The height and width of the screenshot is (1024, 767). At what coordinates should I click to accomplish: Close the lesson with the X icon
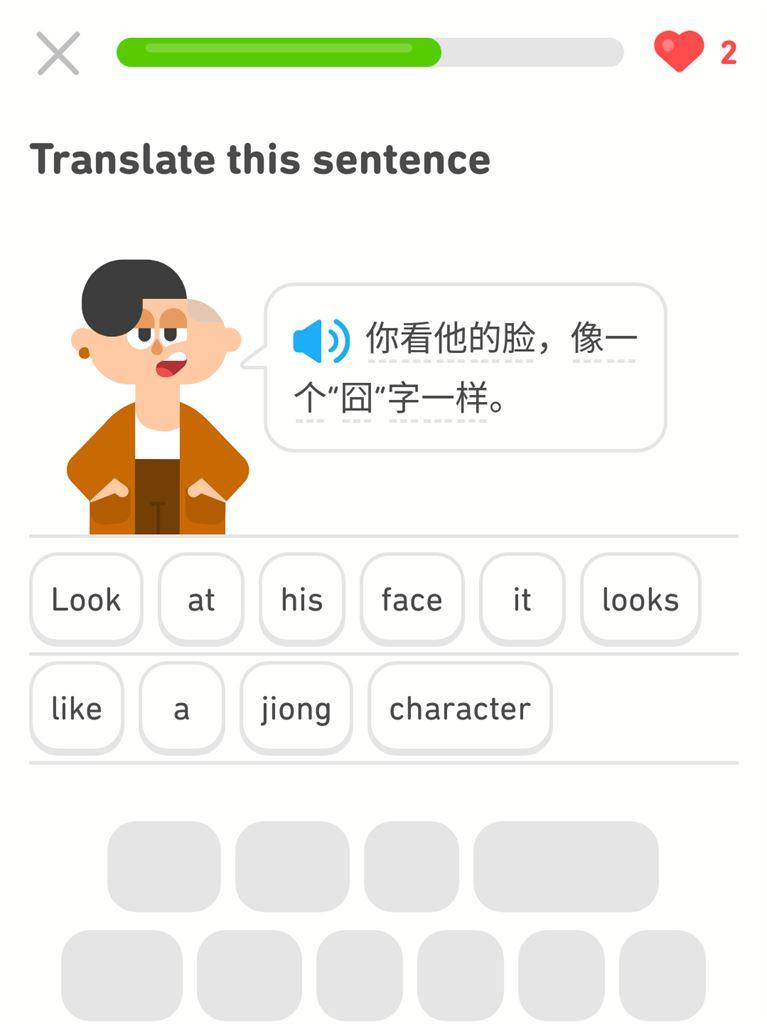58,53
